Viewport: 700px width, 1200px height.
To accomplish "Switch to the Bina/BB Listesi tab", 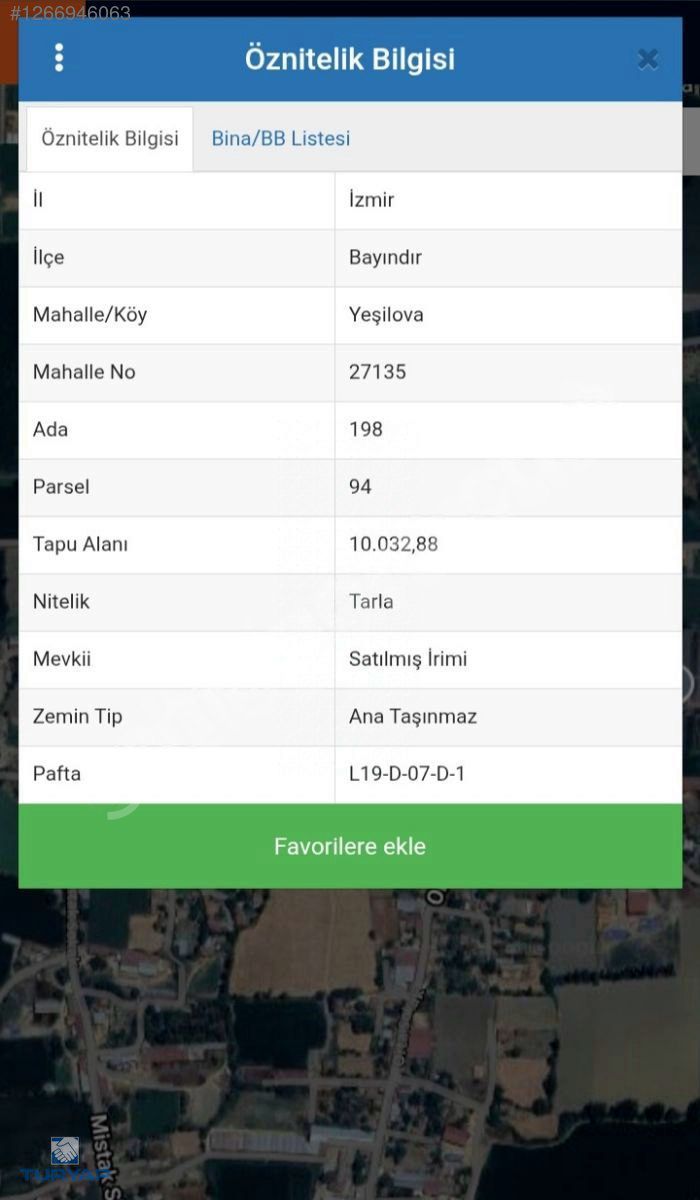I will [x=280, y=139].
